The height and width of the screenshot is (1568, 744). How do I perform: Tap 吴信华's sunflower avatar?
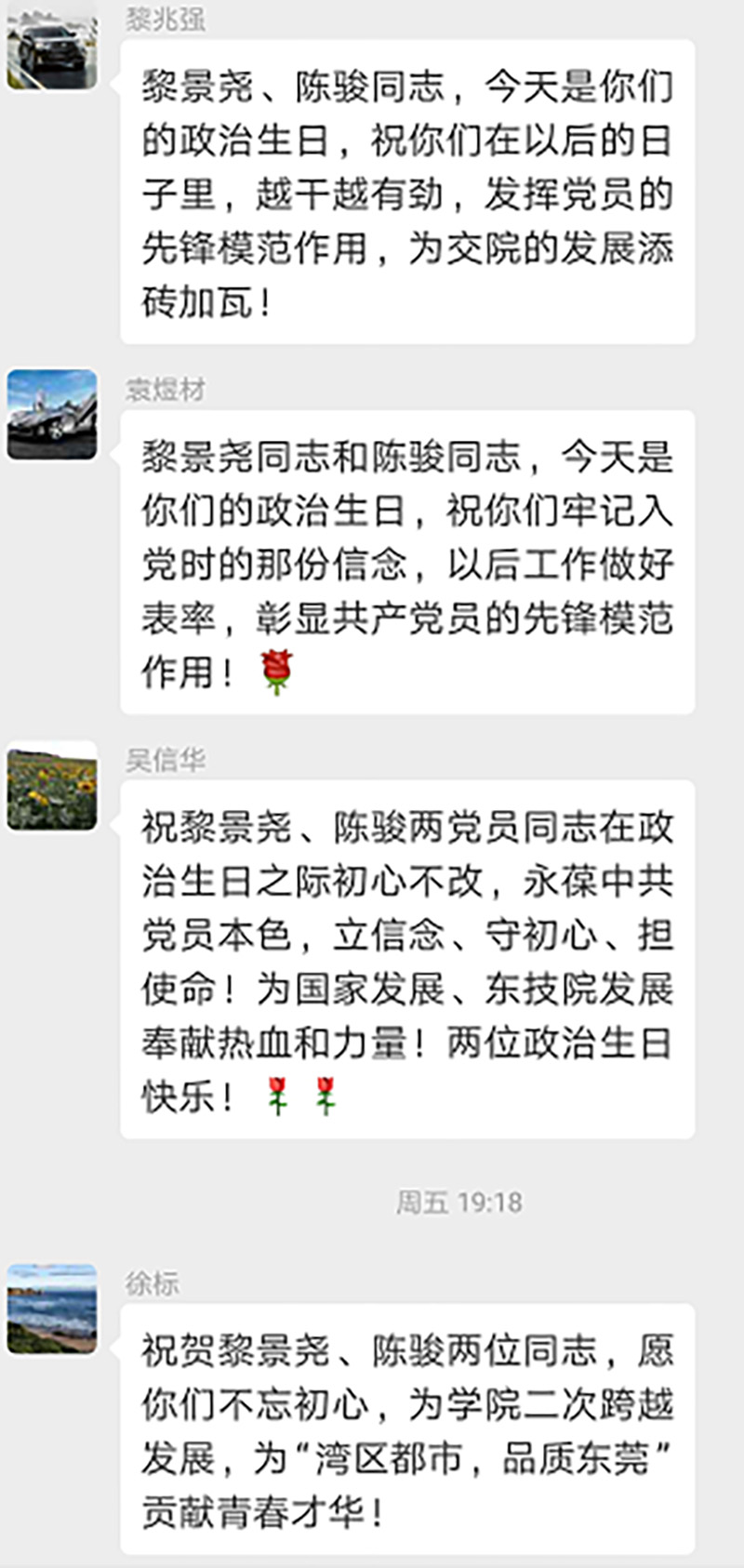tap(52, 786)
